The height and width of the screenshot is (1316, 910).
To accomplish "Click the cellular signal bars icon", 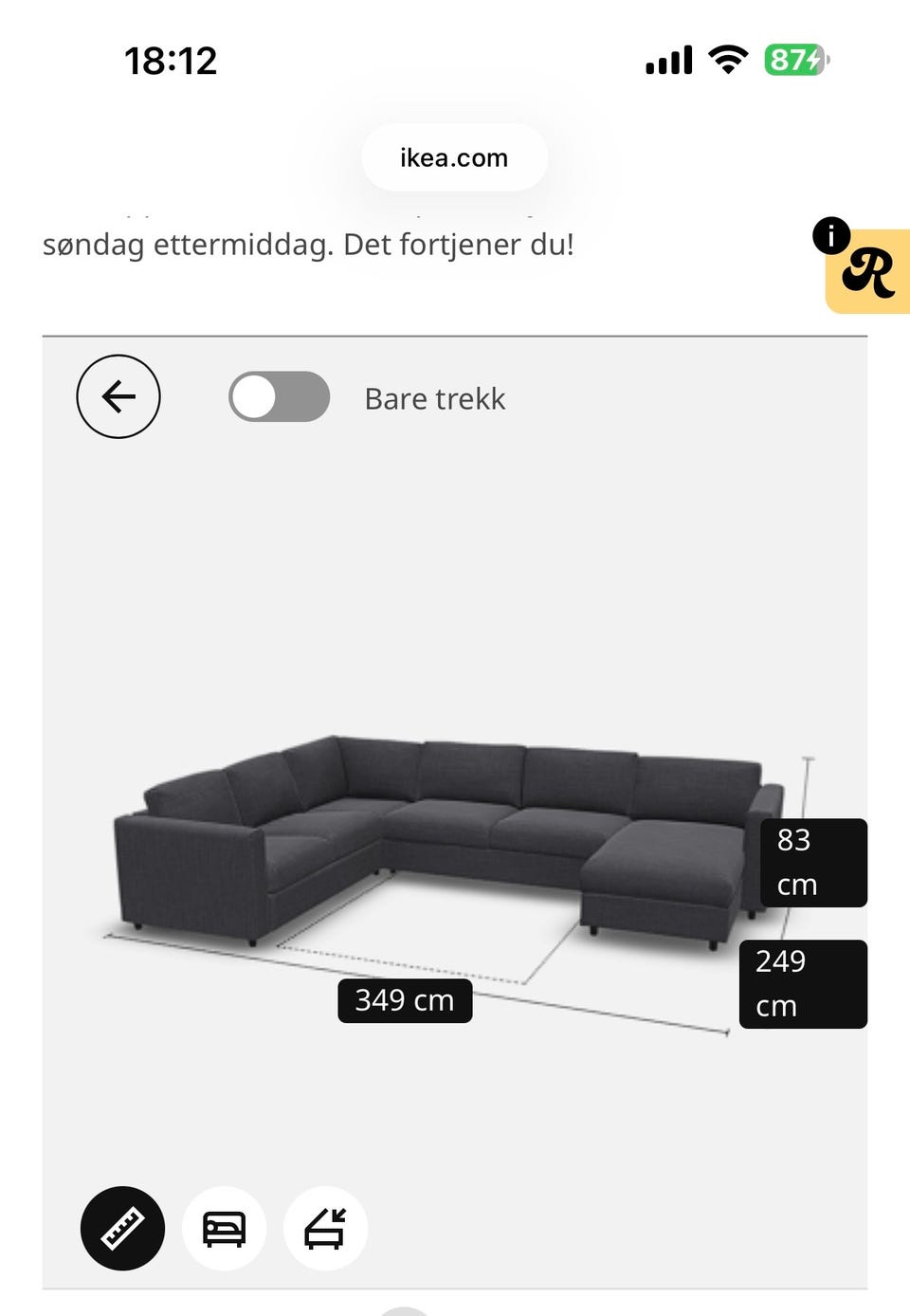I will click(667, 59).
